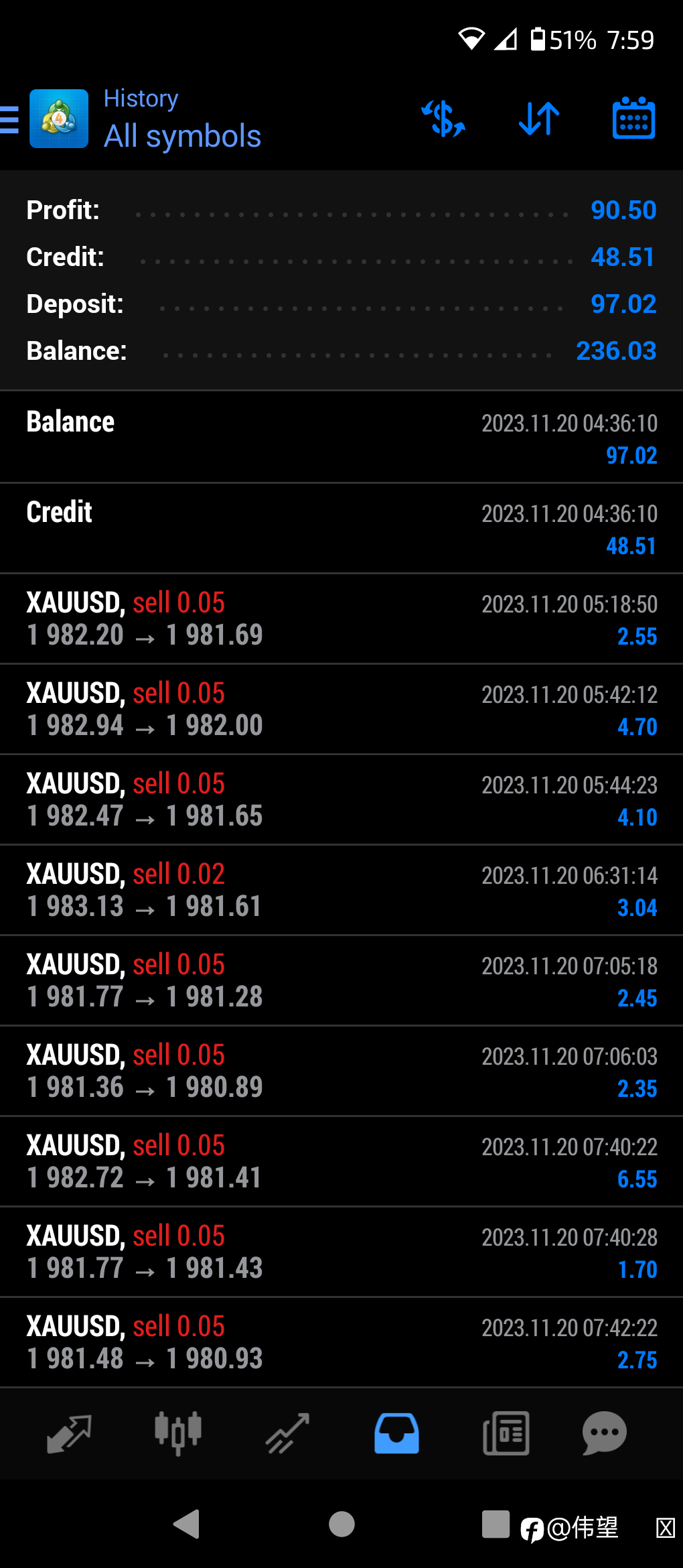The image size is (683, 1568).
Task: Switch to the Quotes tab
Action: 69,1434
